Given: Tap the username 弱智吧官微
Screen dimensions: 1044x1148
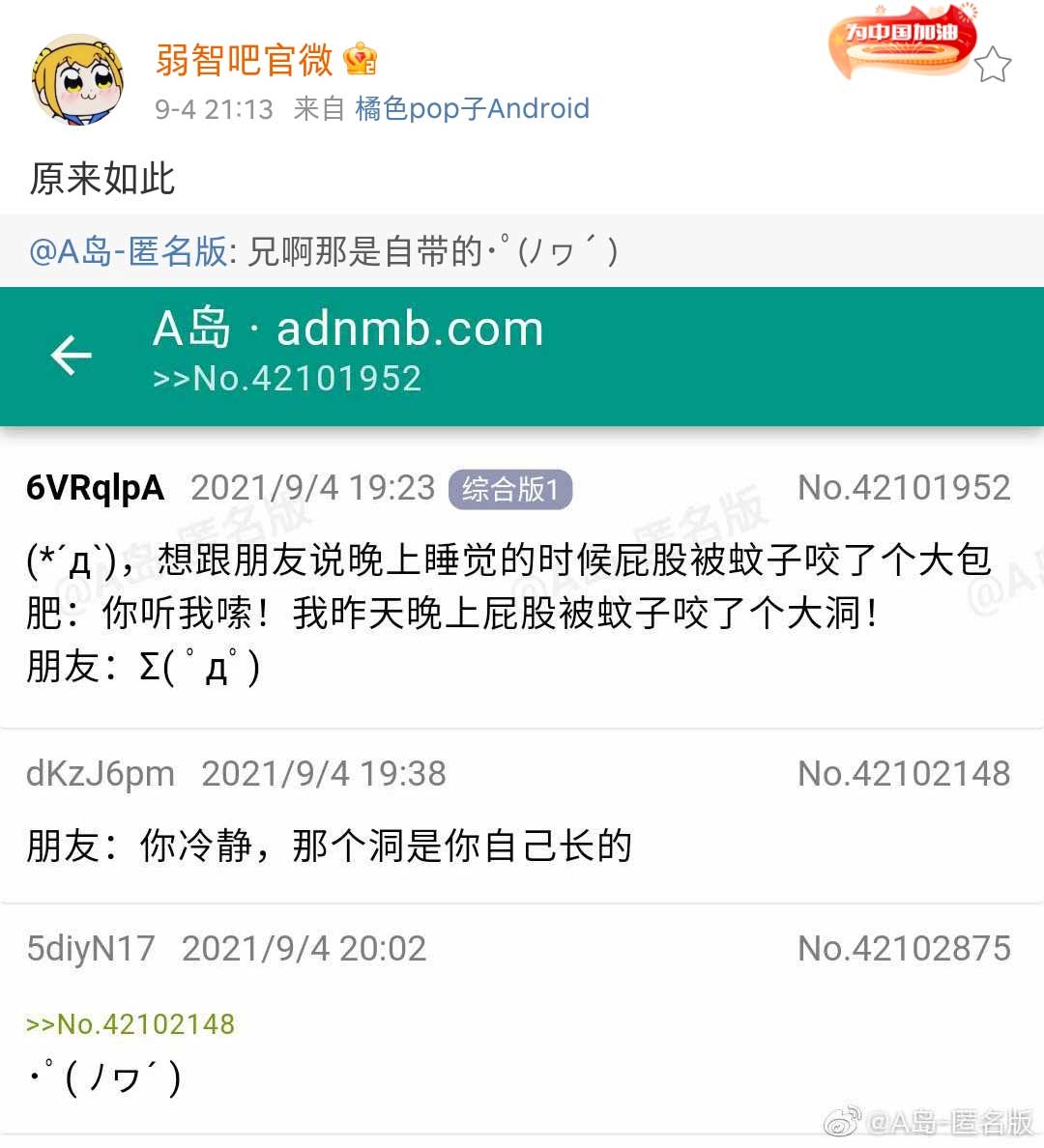Looking at the screenshot, I should tap(244, 60).
